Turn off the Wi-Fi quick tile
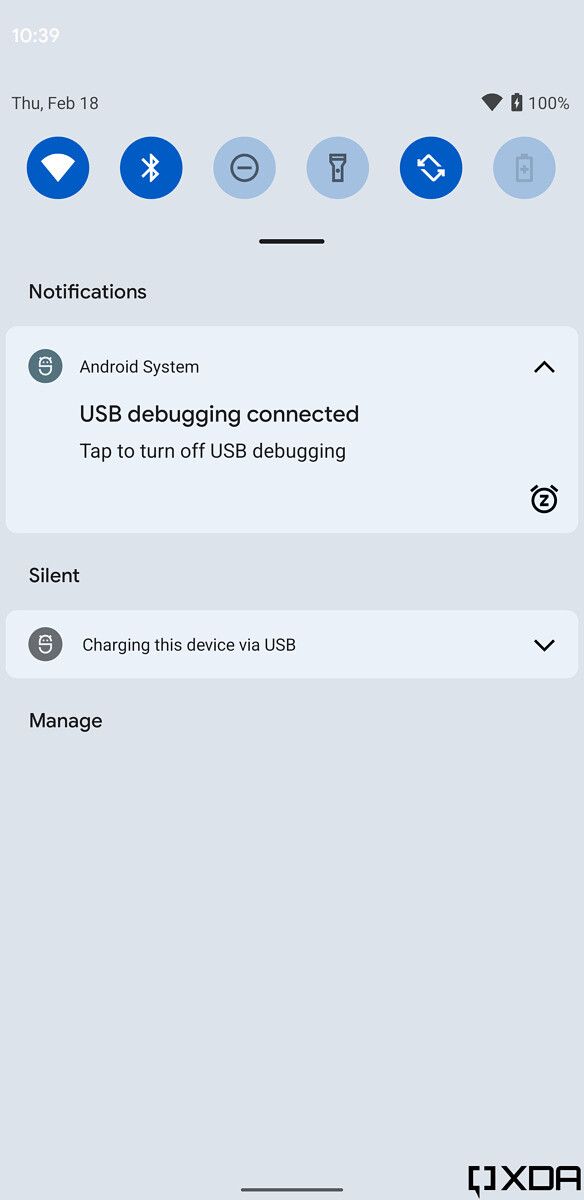Screen dimensions: 584x1200 (58, 168)
